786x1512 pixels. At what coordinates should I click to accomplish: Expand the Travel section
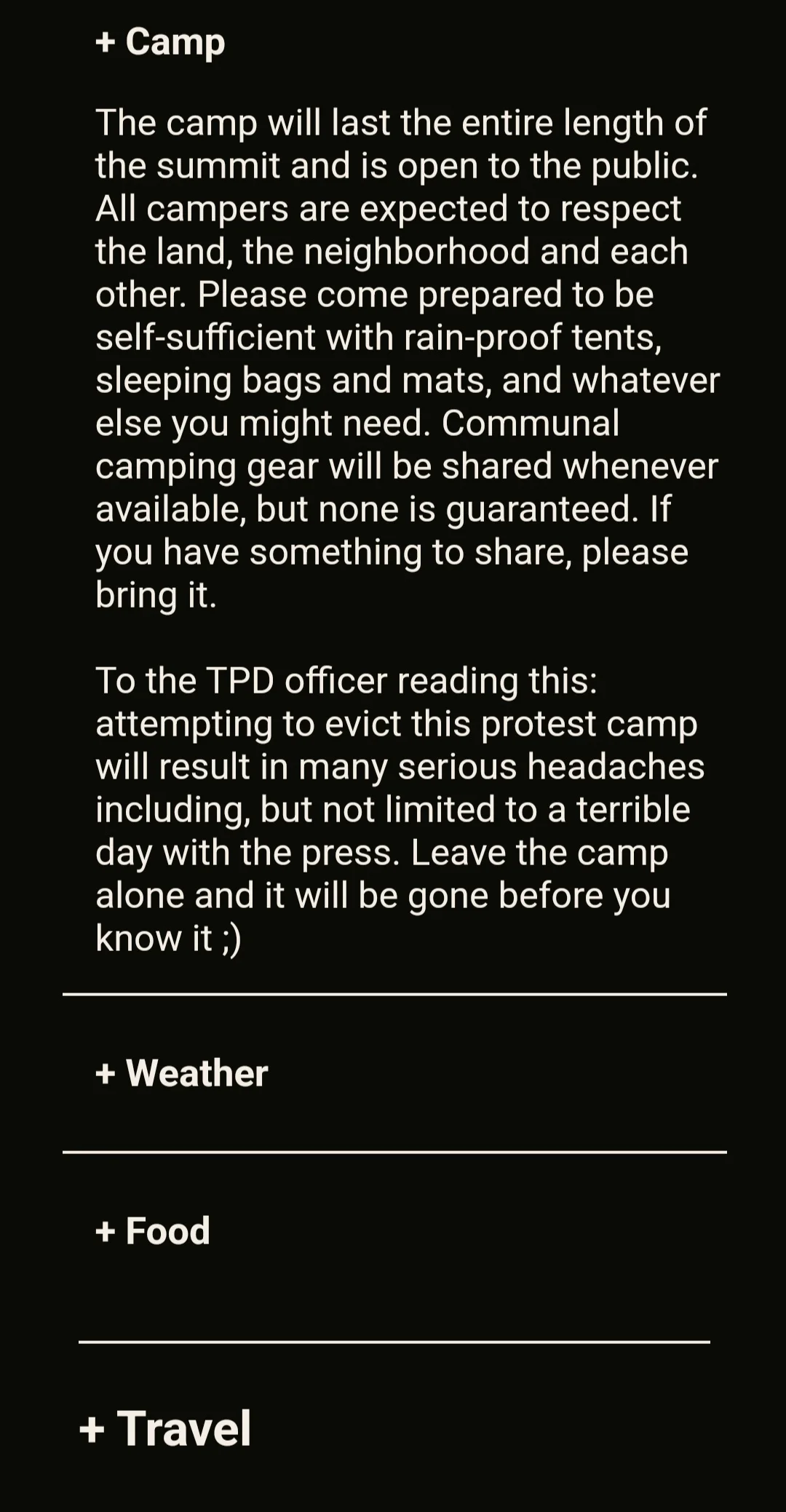[166, 1428]
